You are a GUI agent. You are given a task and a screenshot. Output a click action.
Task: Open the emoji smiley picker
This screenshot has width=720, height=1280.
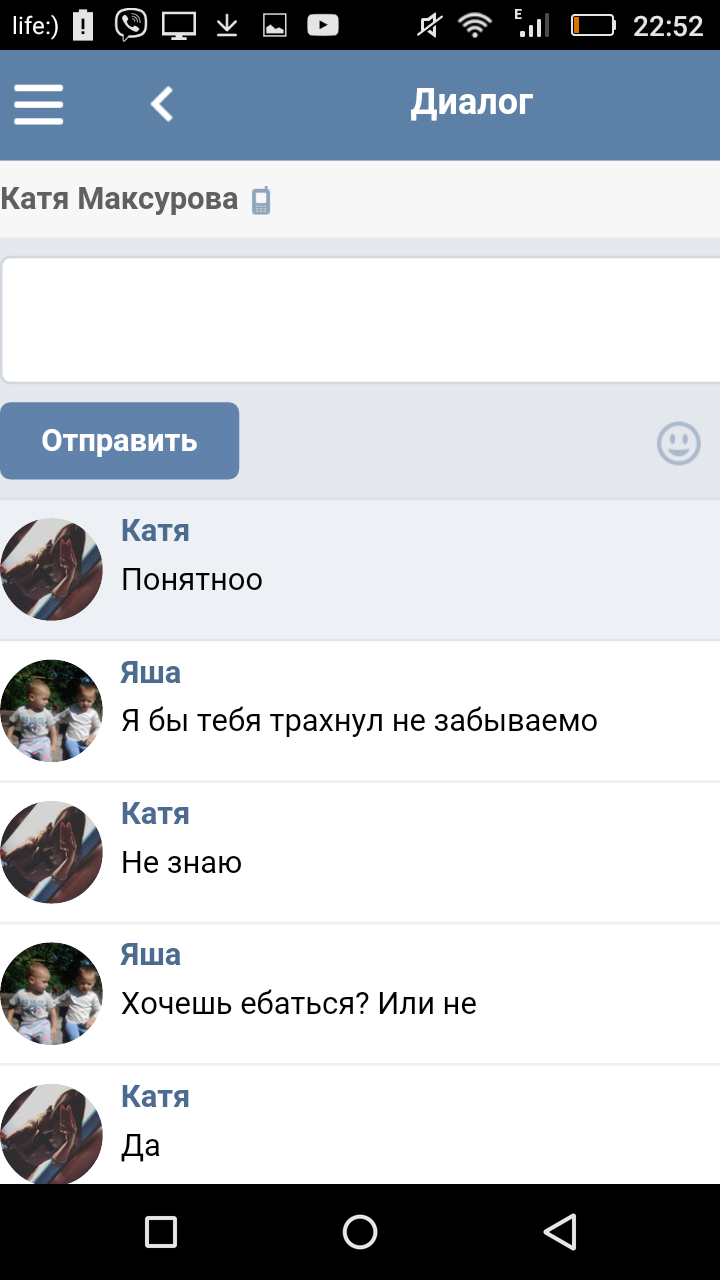pyautogui.click(x=678, y=443)
